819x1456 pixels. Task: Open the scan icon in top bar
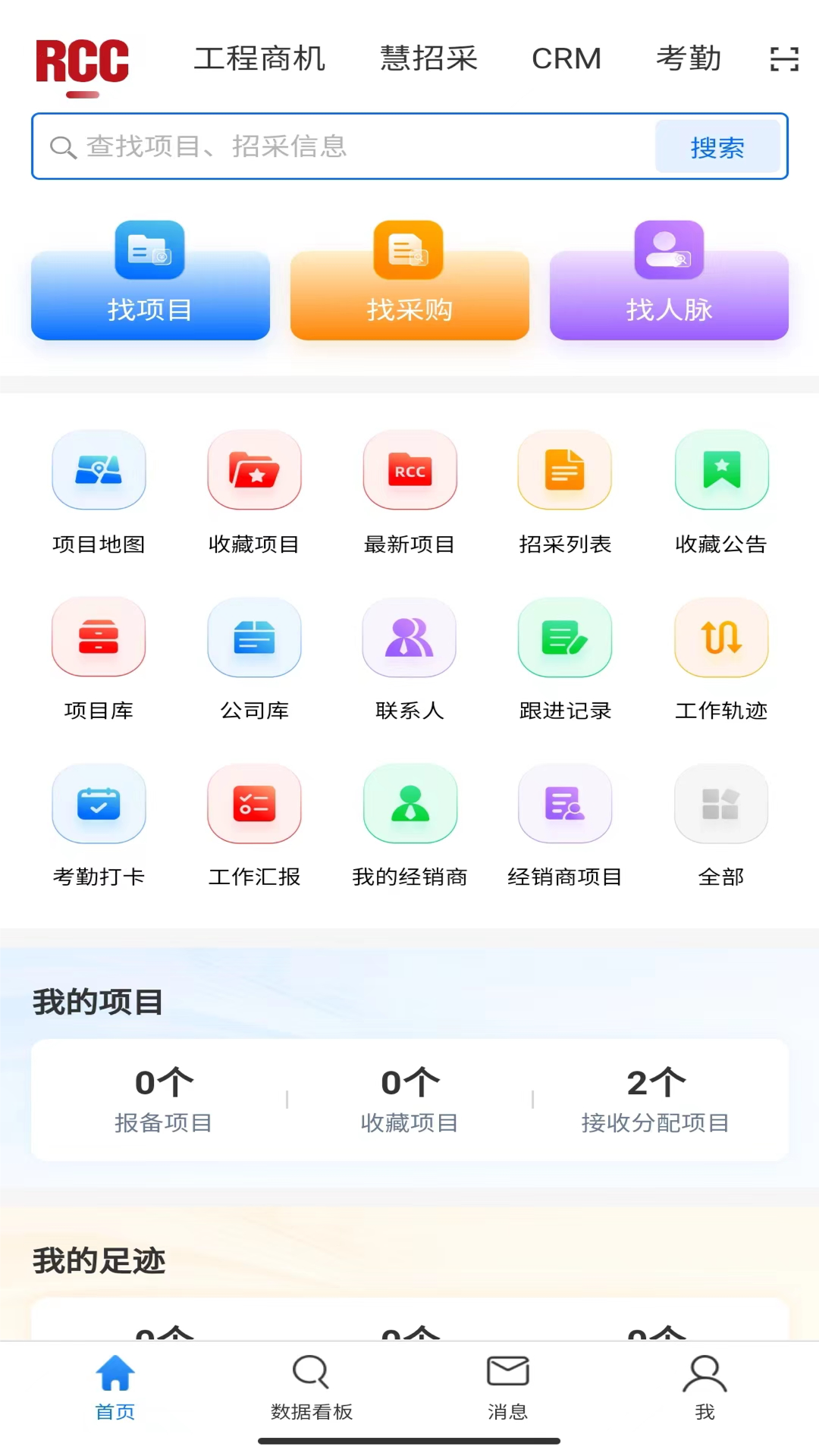click(783, 59)
